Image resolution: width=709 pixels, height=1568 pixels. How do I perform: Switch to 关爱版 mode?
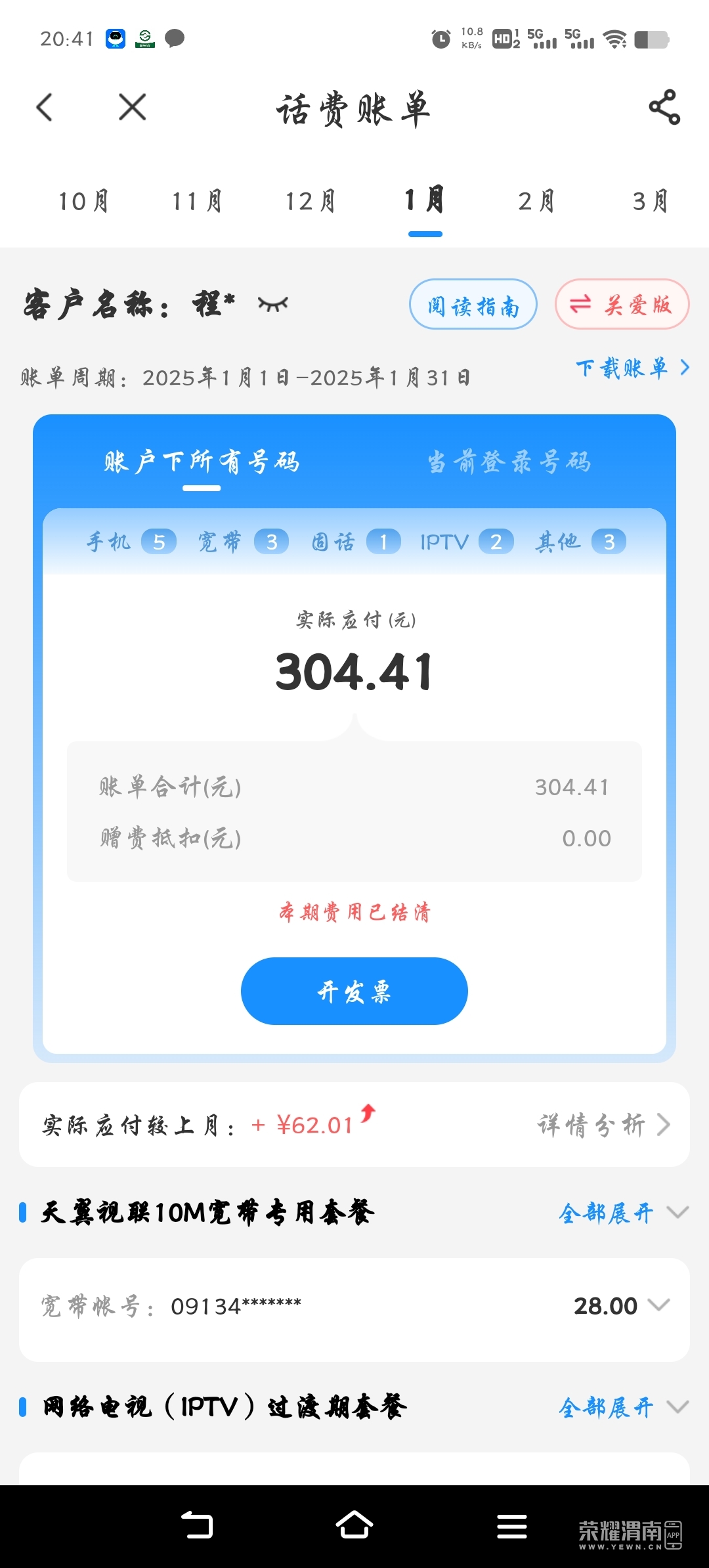tap(622, 305)
